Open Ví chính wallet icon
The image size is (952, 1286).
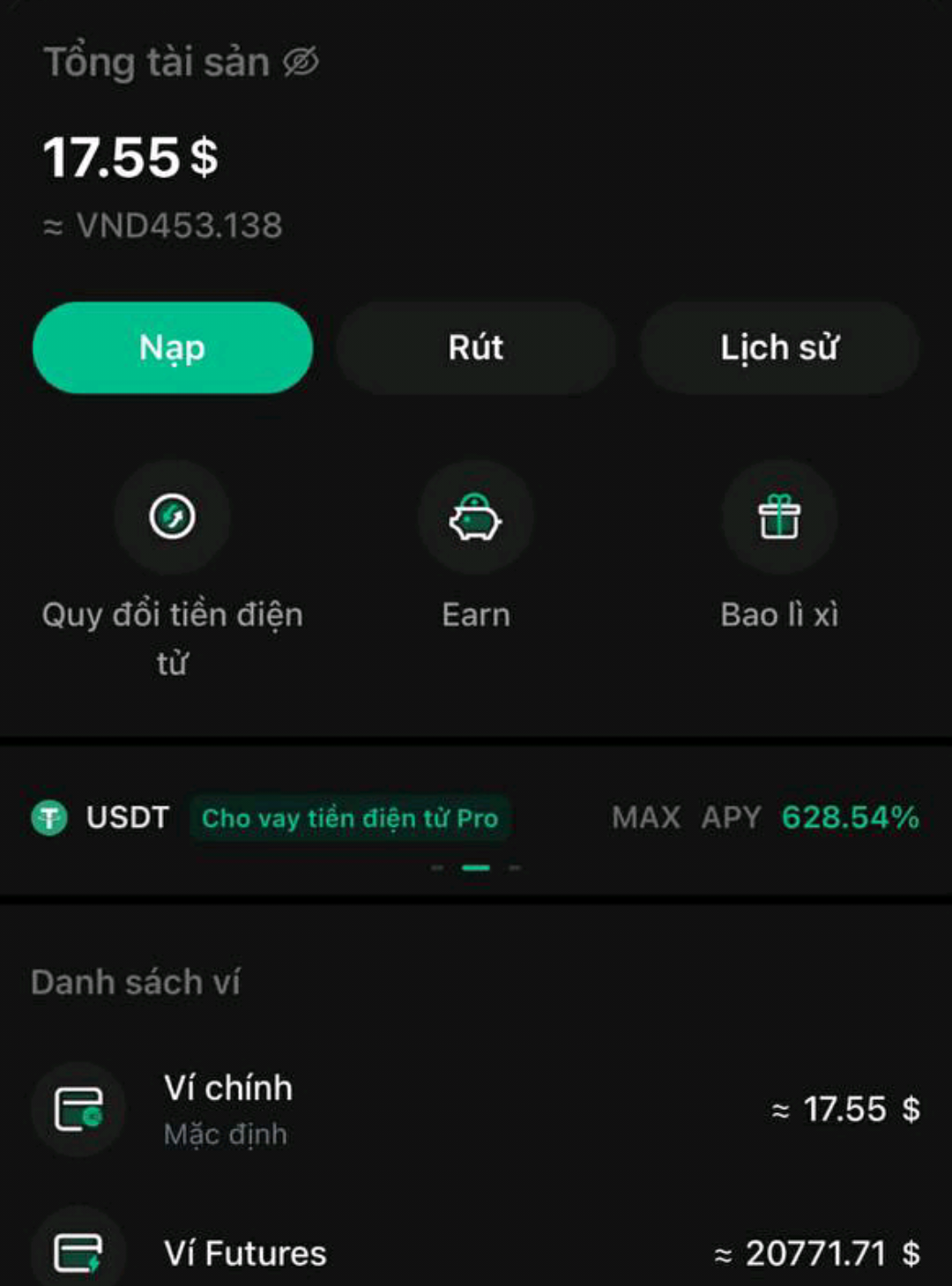tap(78, 1111)
